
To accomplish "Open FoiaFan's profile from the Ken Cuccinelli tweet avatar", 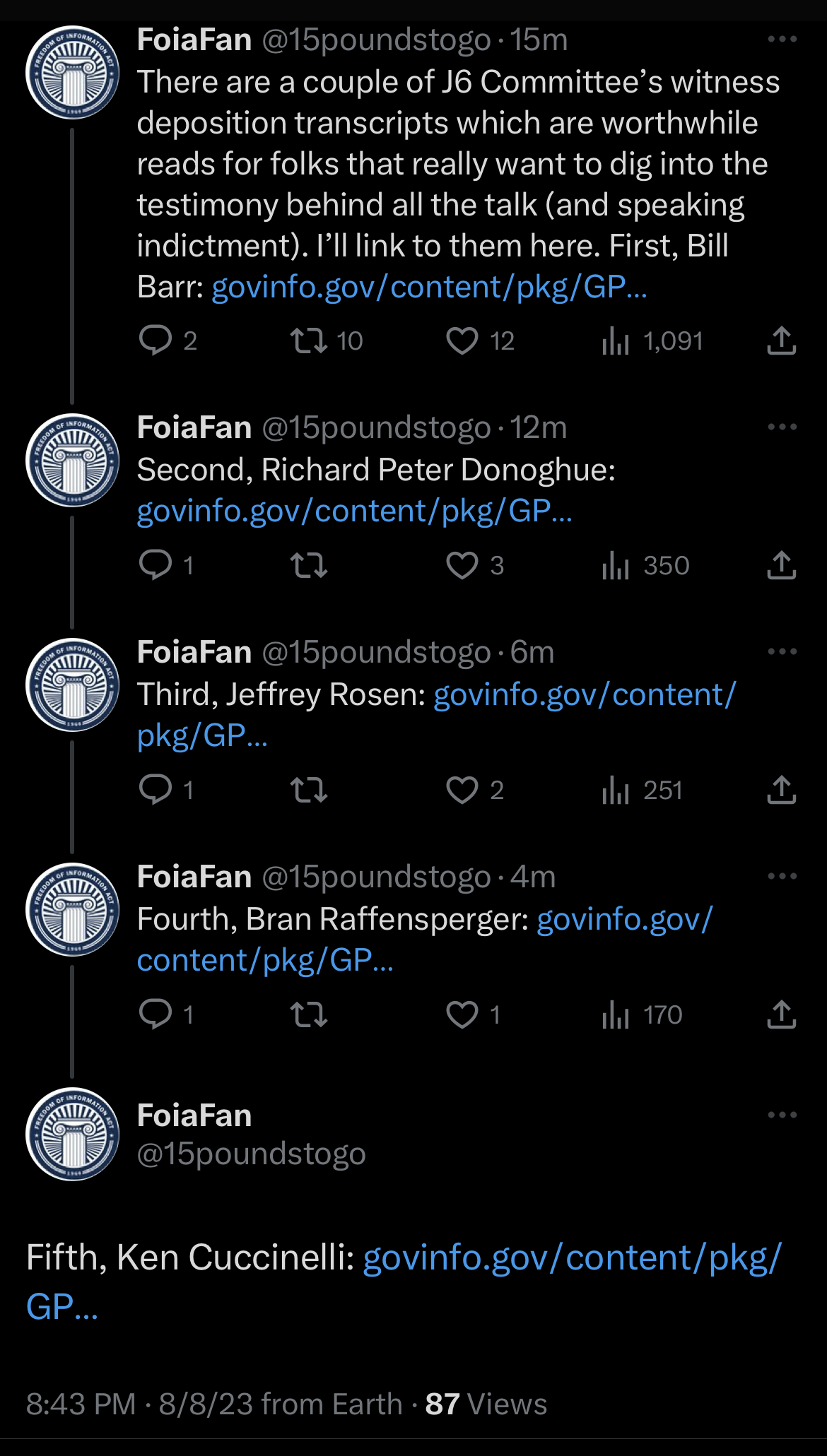I will click(x=73, y=1134).
